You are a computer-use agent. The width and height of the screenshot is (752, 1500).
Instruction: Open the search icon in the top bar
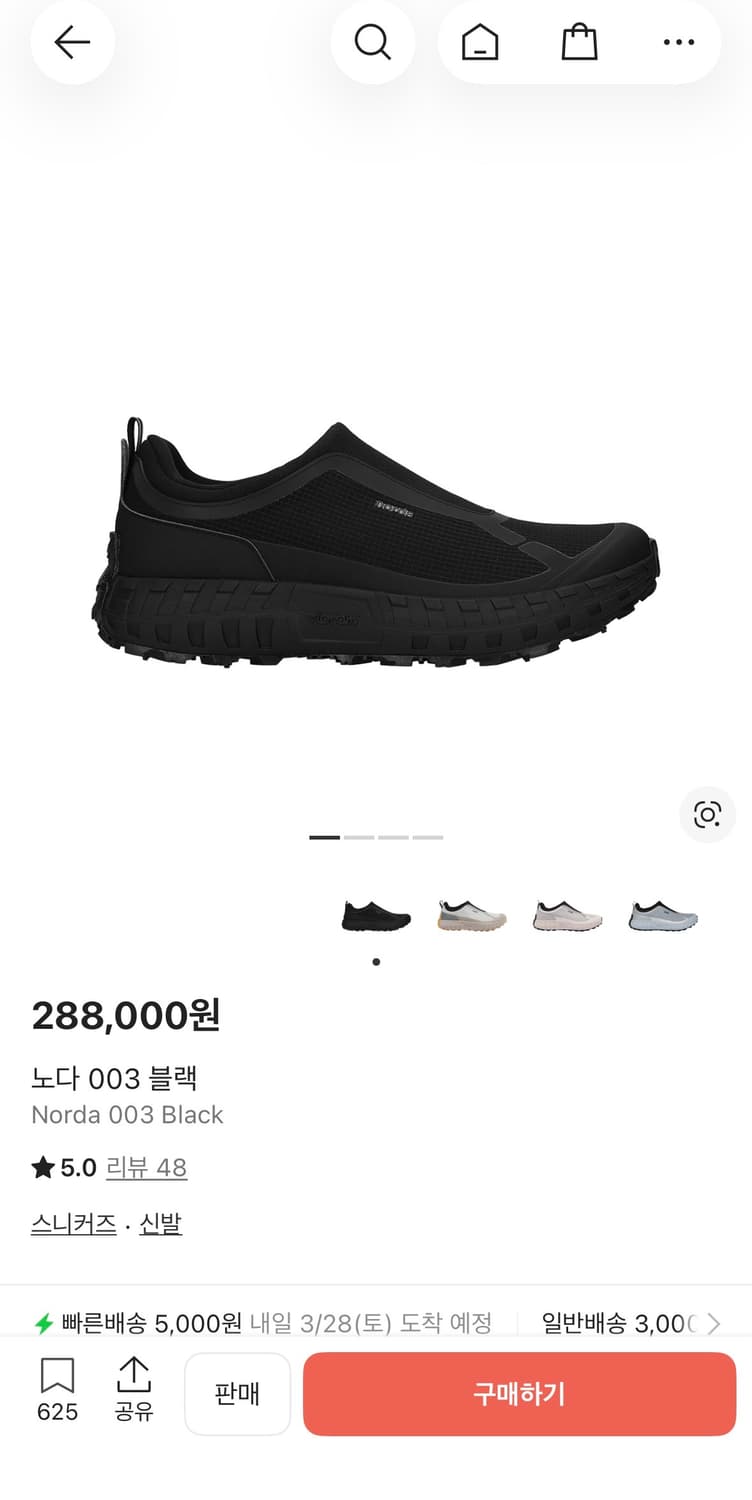[x=373, y=42]
